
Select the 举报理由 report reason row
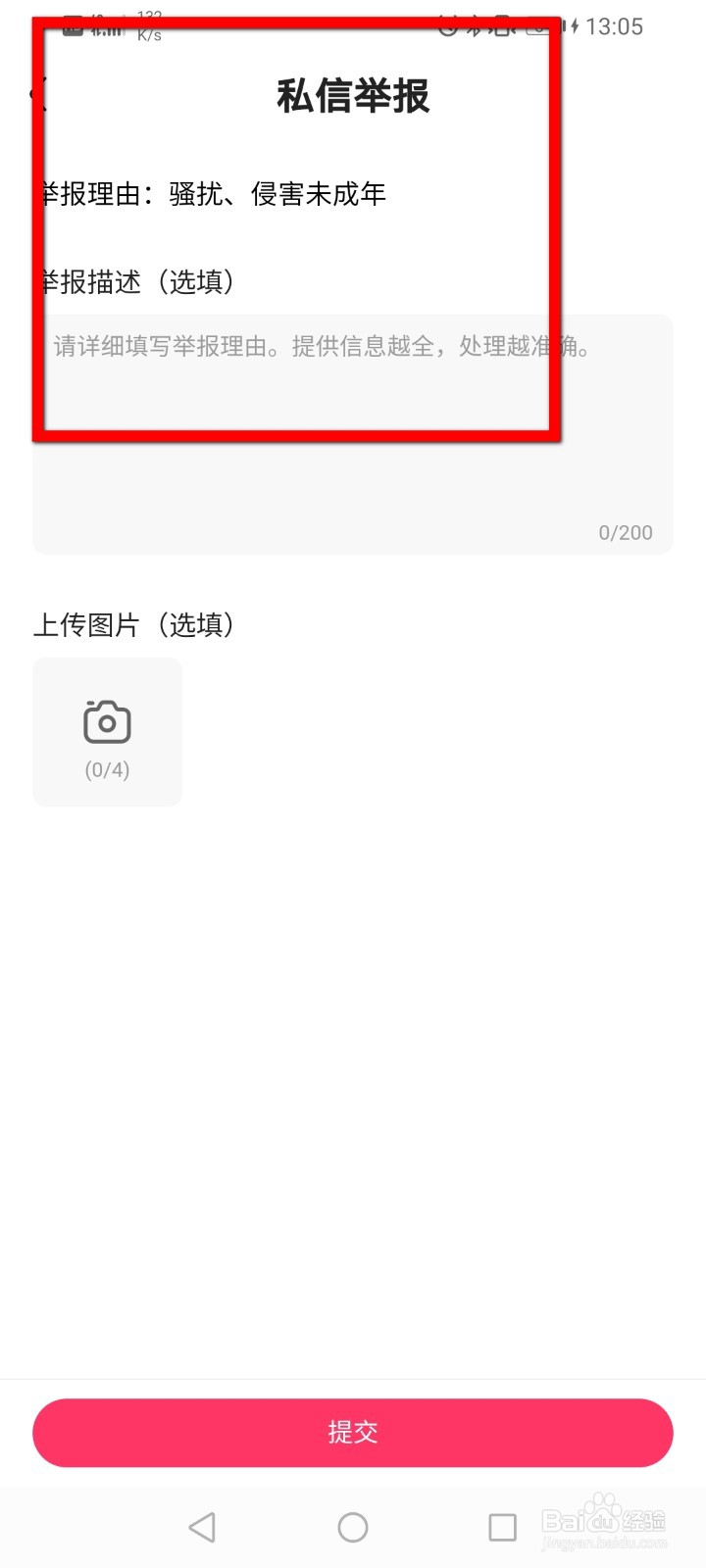[211, 195]
